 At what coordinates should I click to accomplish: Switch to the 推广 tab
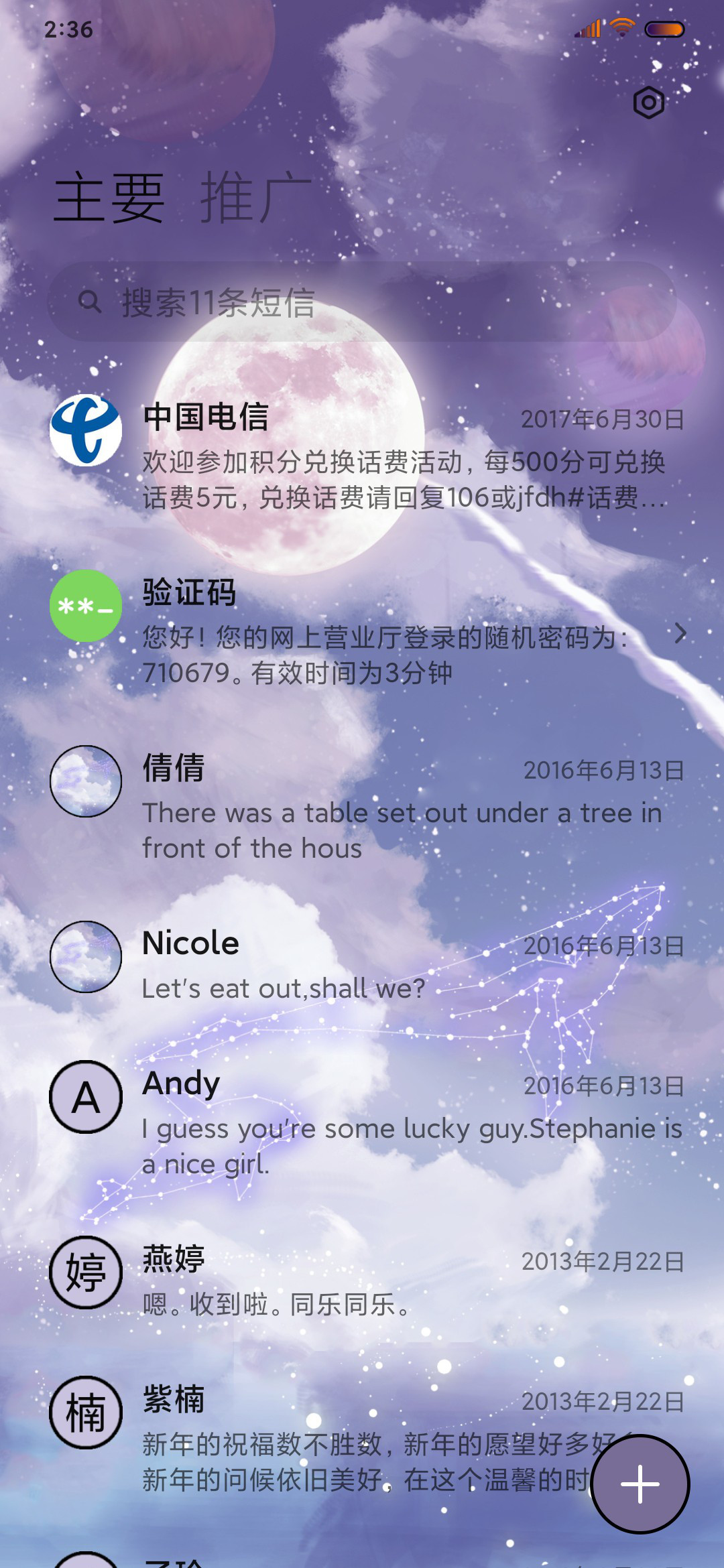point(256,197)
